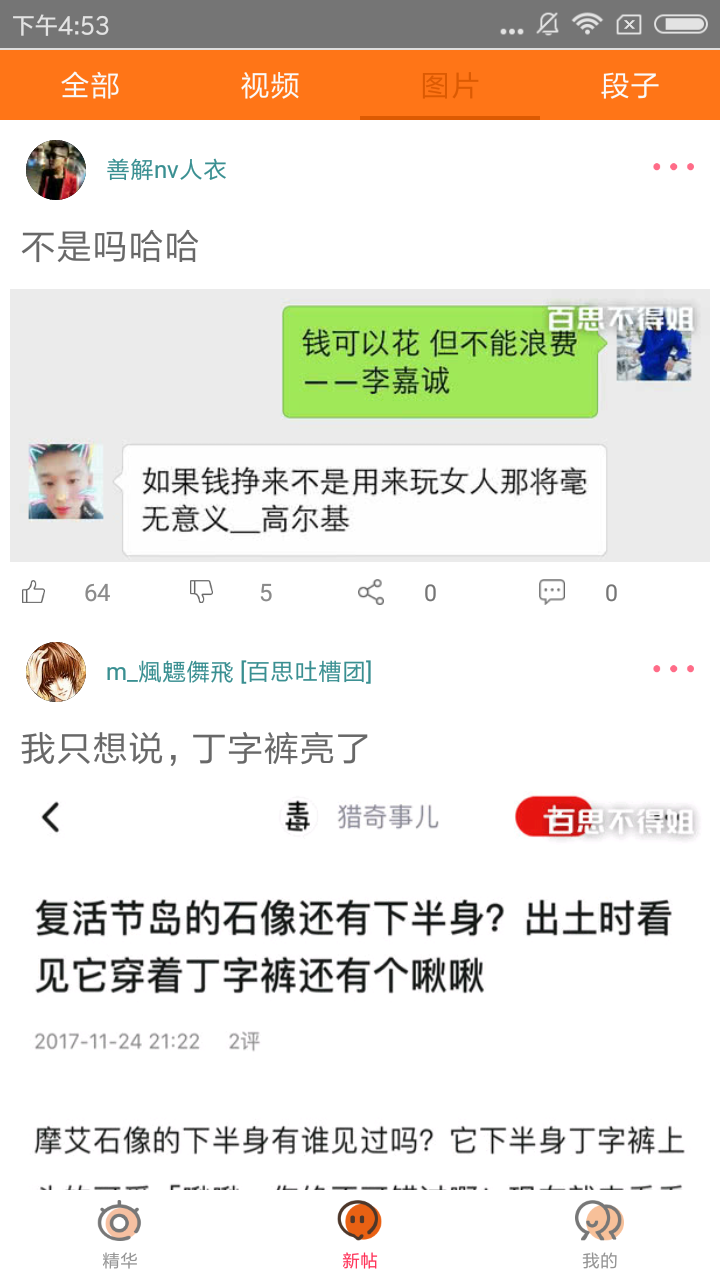Screen dimensions: 720x1280
Task: Go to the 新帖 bottom tab
Action: click(x=360, y=1235)
